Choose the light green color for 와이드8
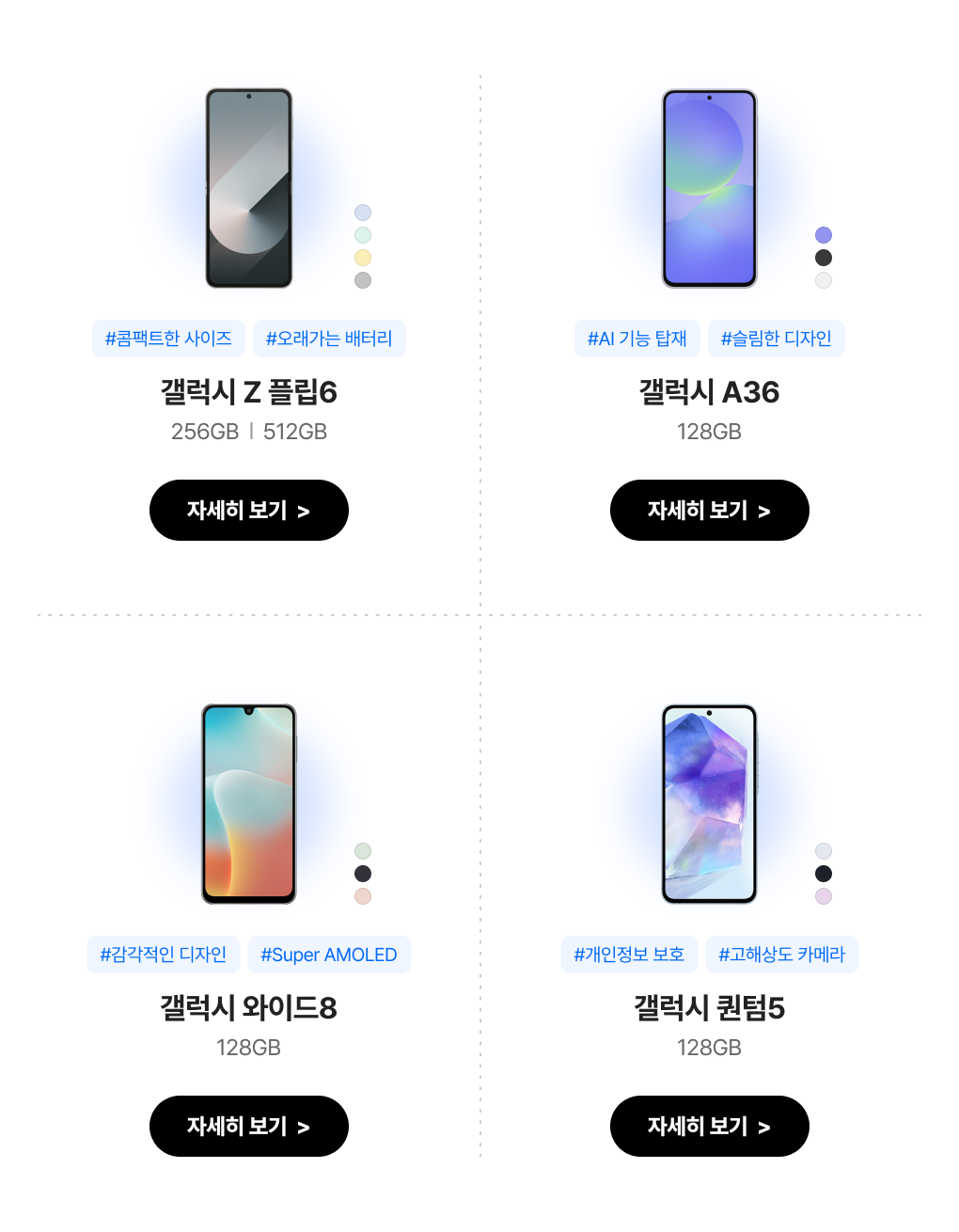This screenshot has height=1232, width=959. click(x=363, y=851)
